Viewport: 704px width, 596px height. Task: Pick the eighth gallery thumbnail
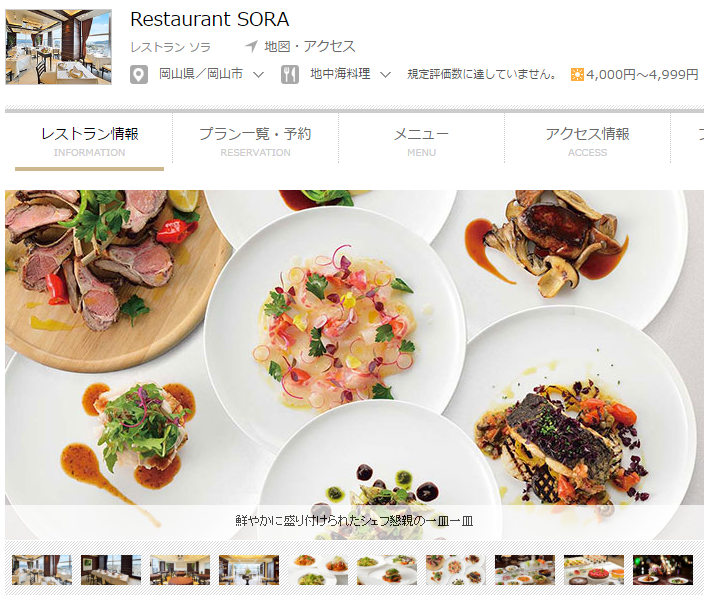pyautogui.click(x=525, y=570)
